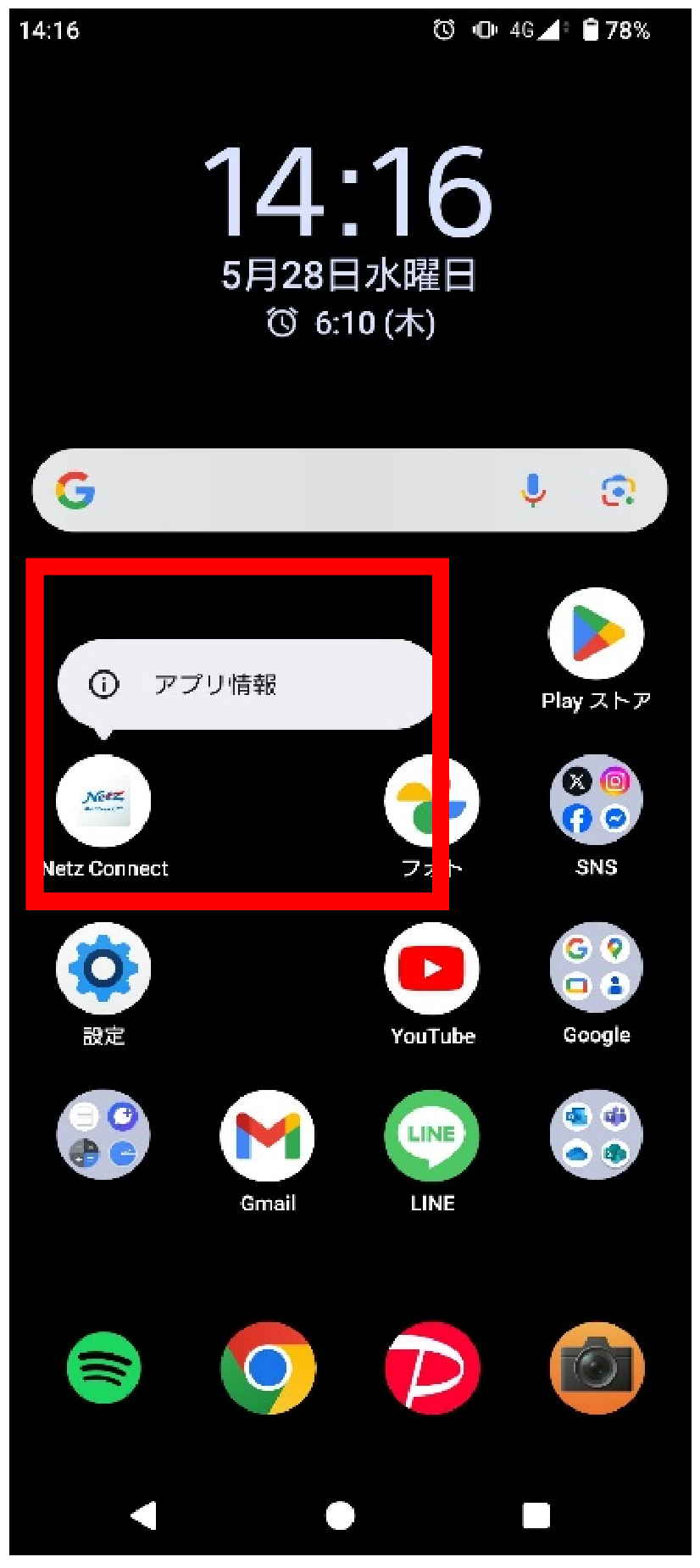The height and width of the screenshot is (1568, 700).
Task: Open the SNS folder
Action: click(596, 801)
